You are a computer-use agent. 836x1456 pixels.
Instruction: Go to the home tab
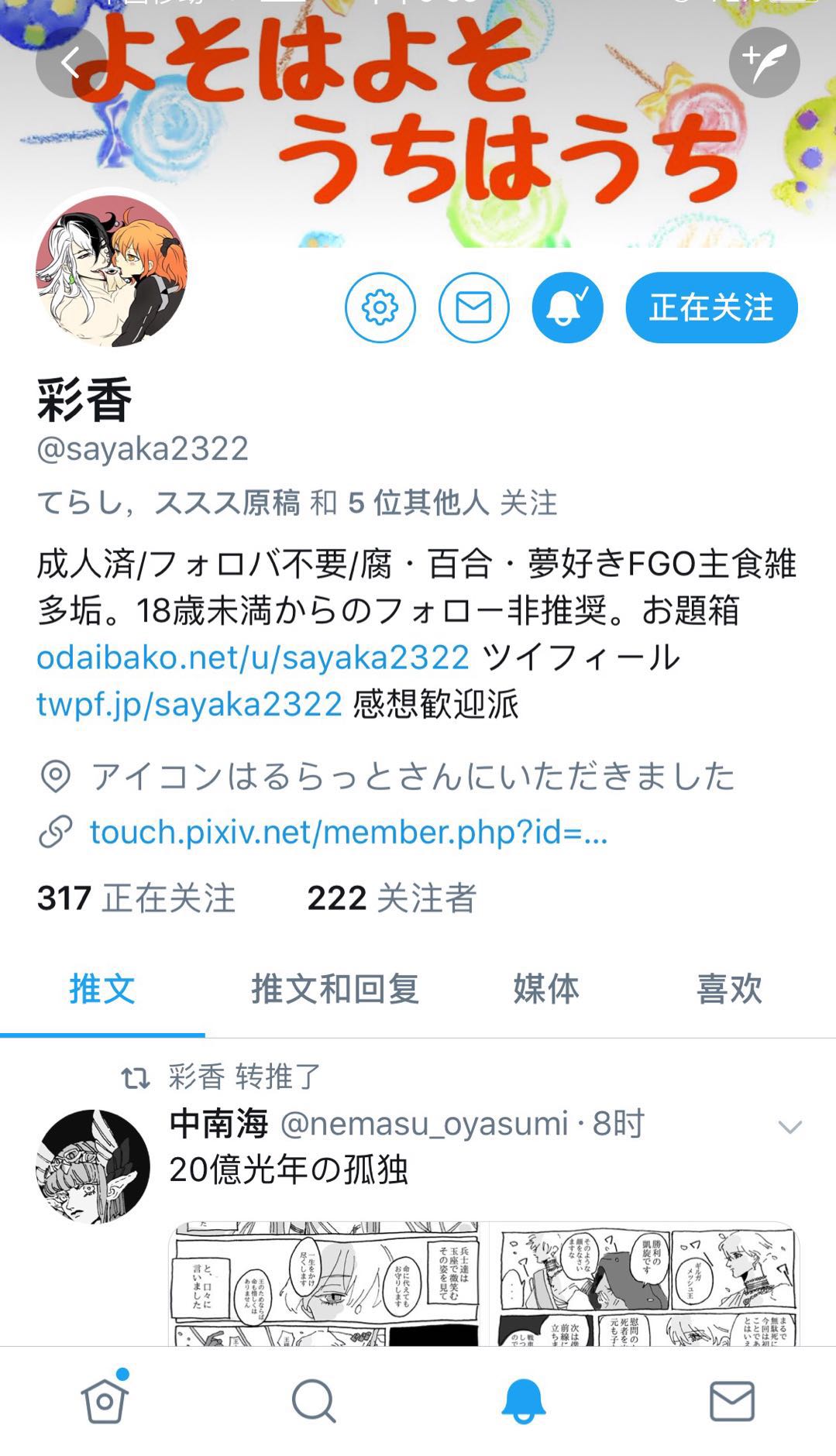[x=105, y=1399]
